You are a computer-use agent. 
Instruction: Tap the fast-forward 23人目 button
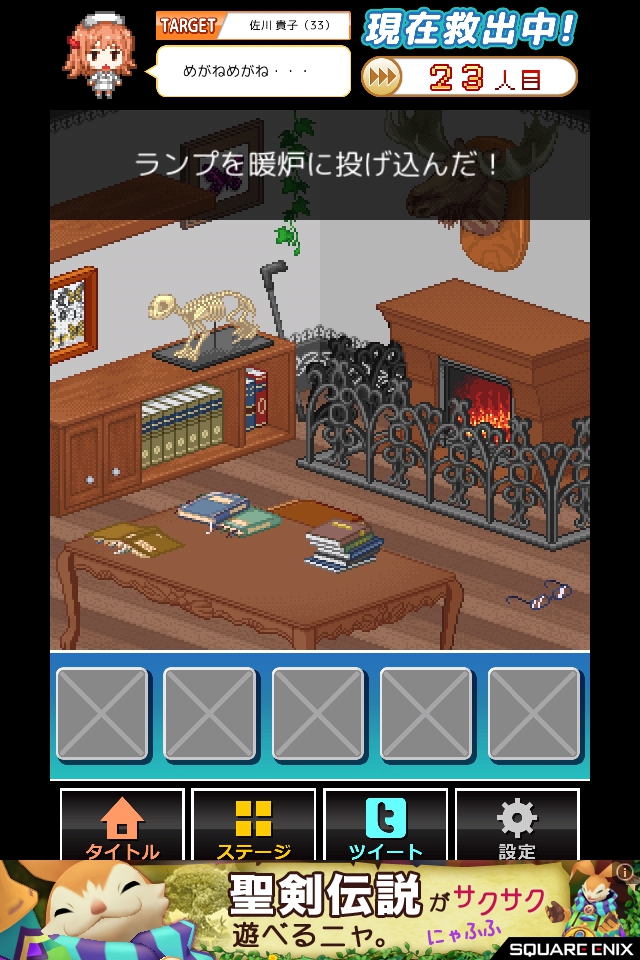(469, 77)
